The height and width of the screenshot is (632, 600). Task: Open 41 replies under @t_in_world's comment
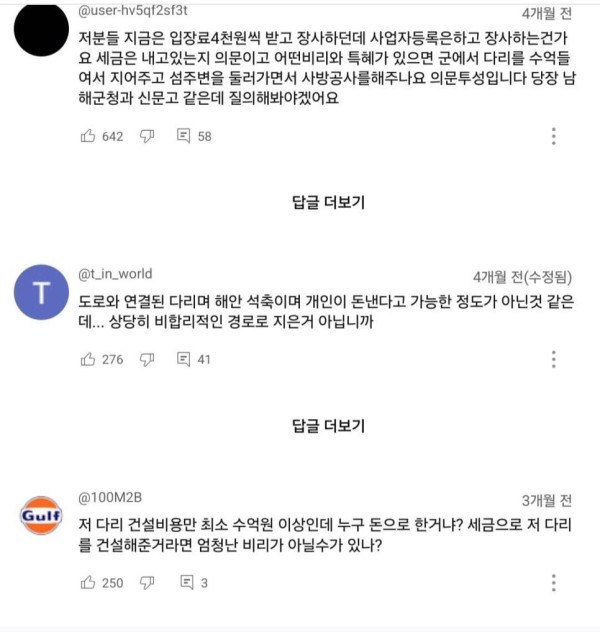(185, 359)
